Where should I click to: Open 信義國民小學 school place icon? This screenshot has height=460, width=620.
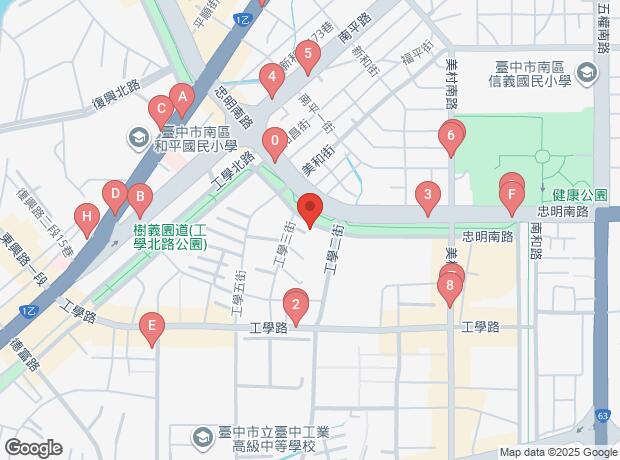click(586, 71)
